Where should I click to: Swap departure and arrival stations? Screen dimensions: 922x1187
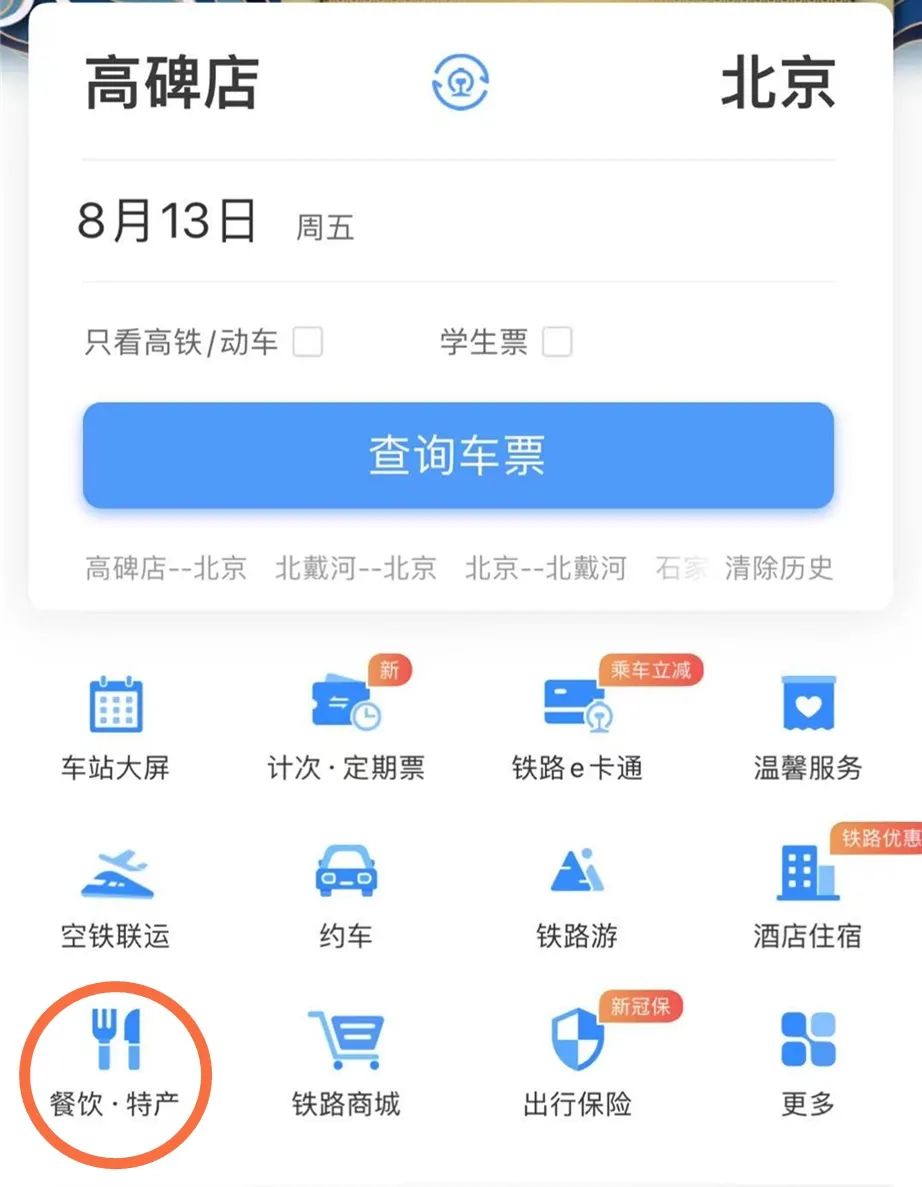click(460, 82)
